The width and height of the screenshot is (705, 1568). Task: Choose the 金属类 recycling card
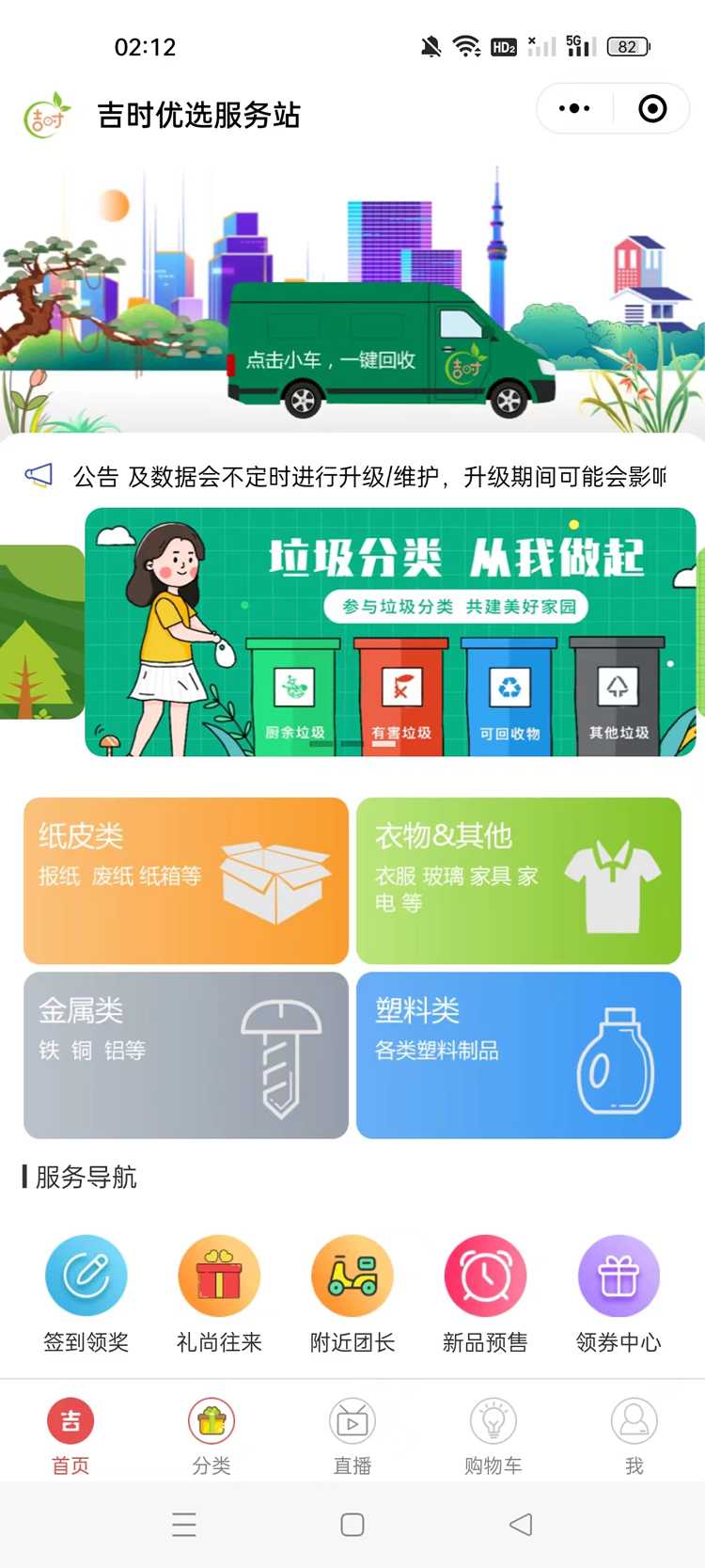point(186,1055)
